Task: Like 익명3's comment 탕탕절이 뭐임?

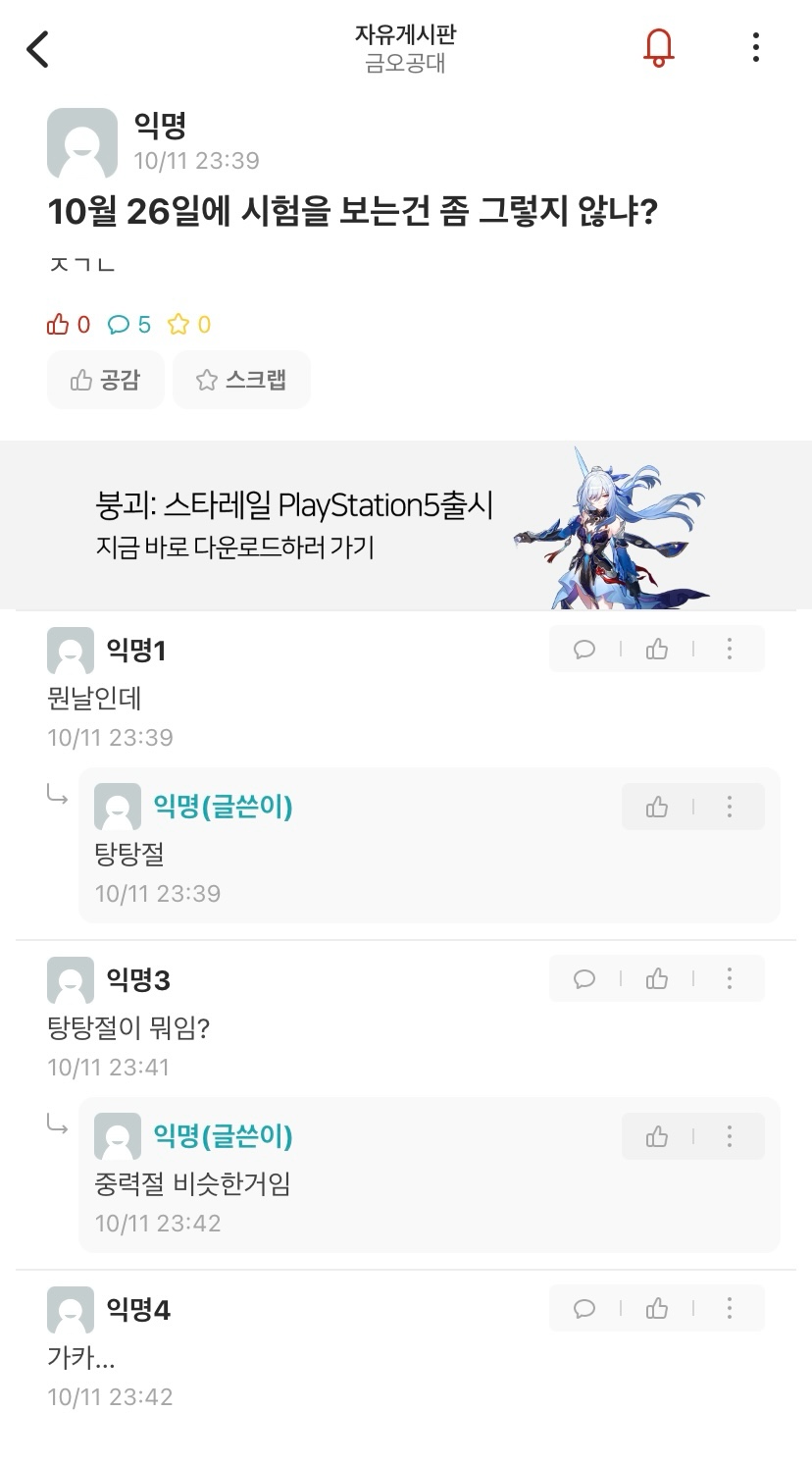Action: tap(657, 979)
